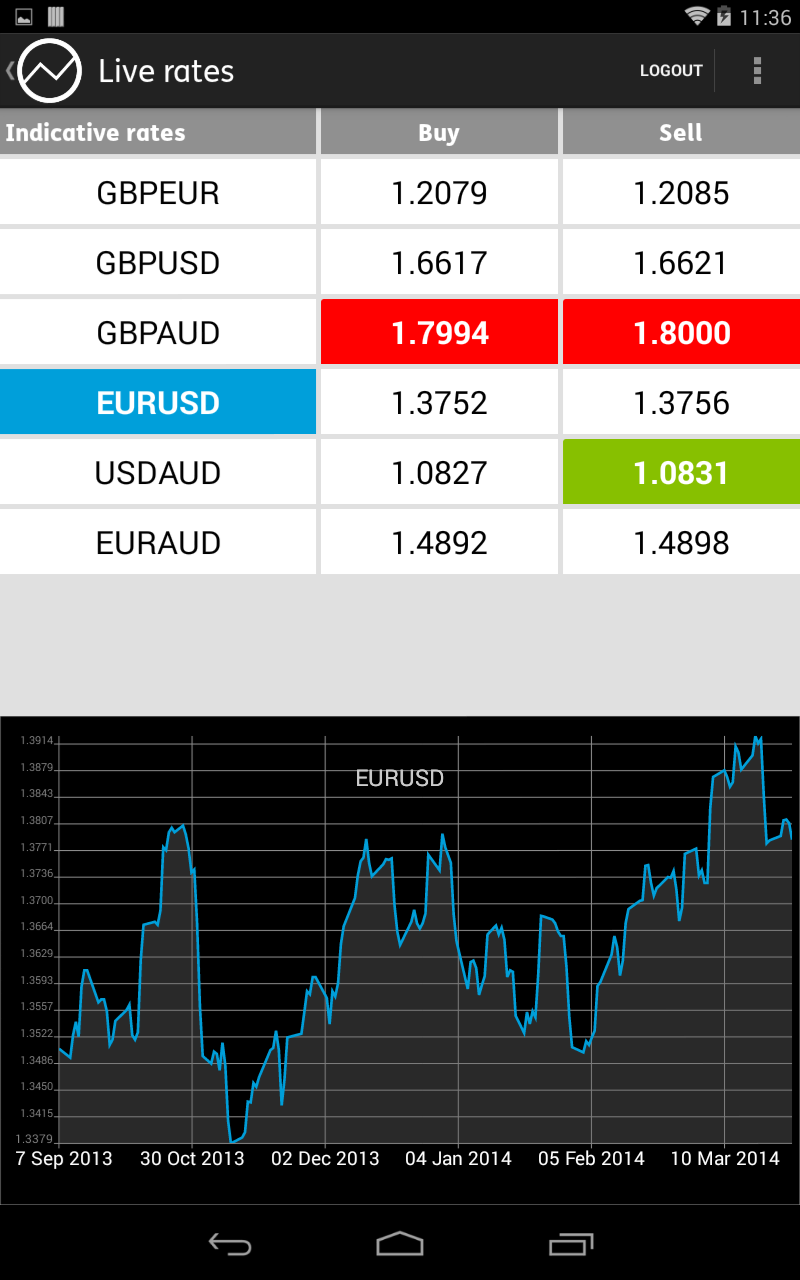Tap the highlighted EURUSD pair

[x=158, y=402]
